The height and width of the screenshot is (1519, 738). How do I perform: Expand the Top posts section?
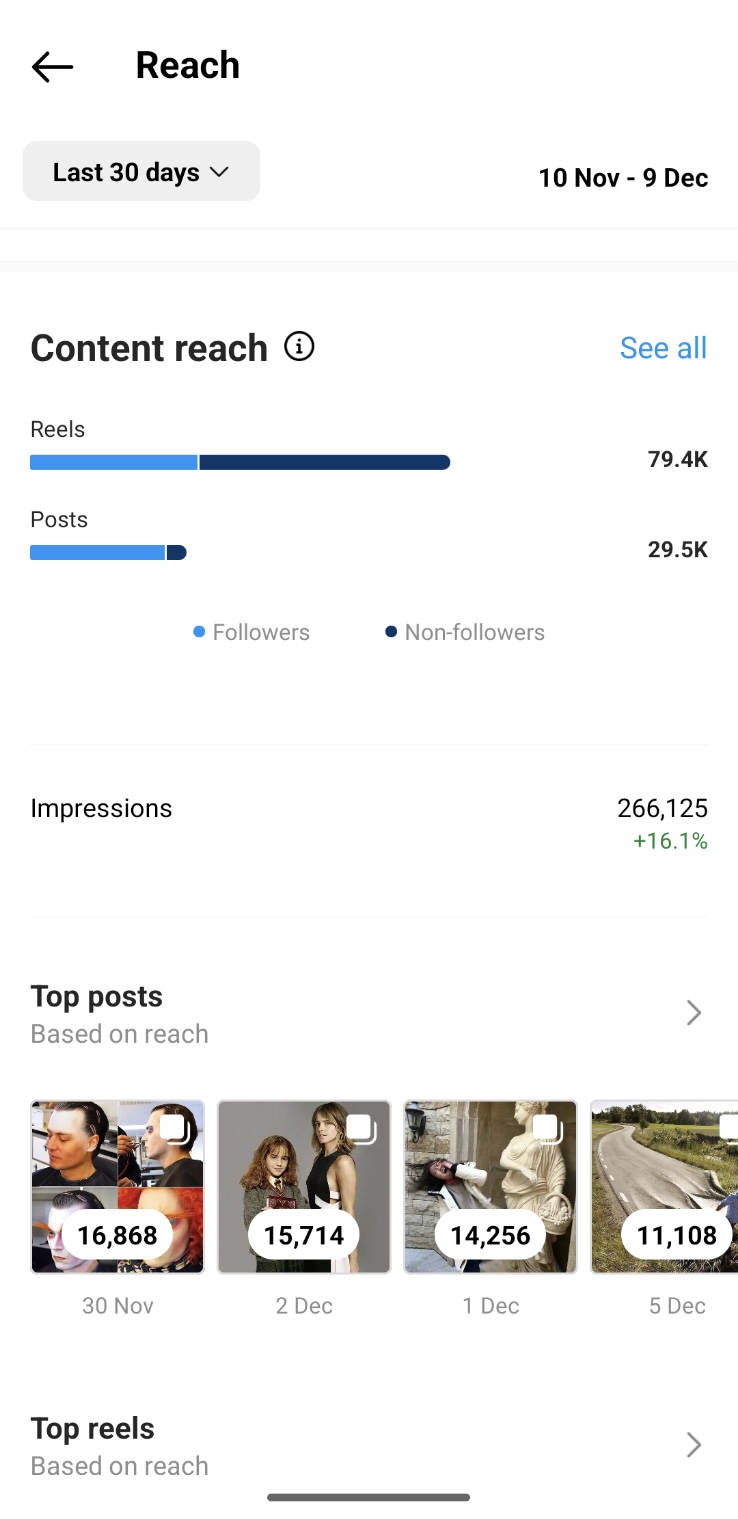(369, 1013)
